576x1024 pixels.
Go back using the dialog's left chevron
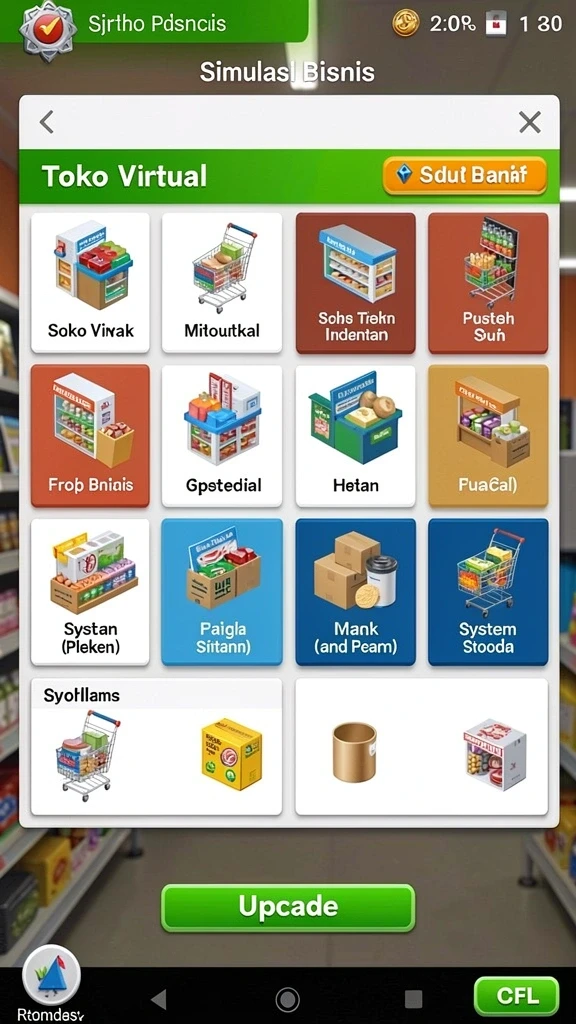click(x=46, y=122)
